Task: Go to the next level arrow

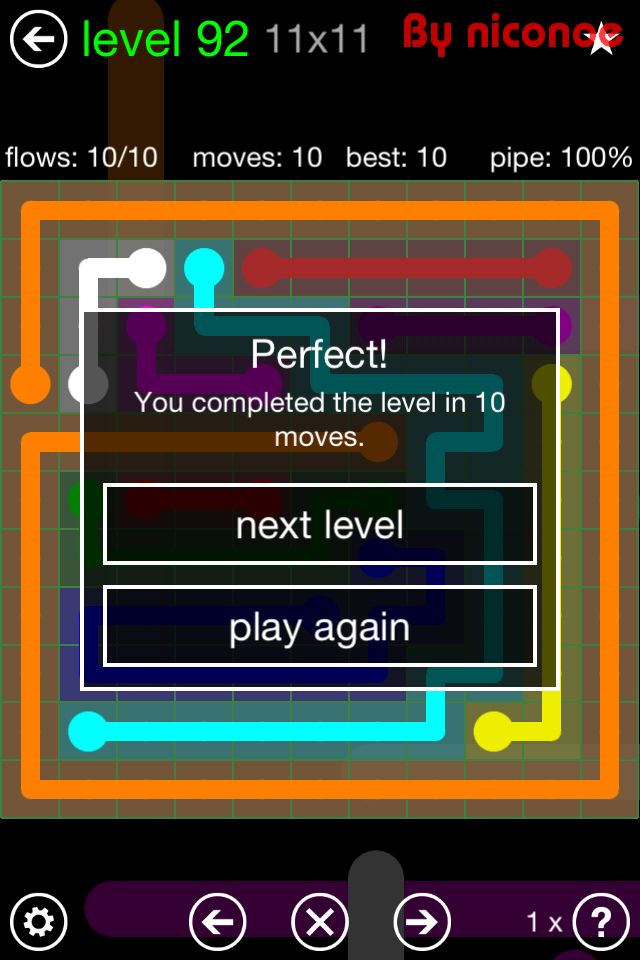Action: (422, 921)
